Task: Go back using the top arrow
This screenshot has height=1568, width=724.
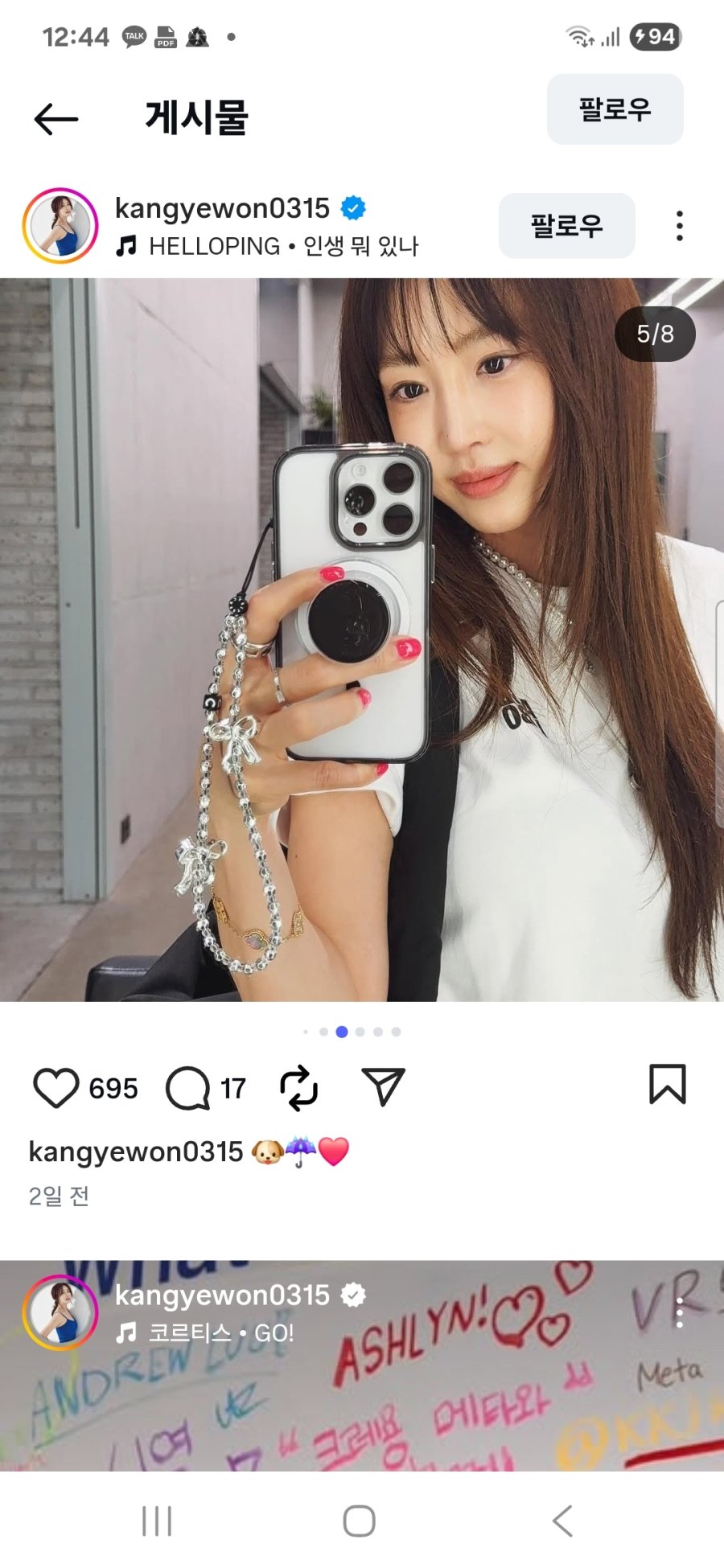Action: click(x=56, y=119)
